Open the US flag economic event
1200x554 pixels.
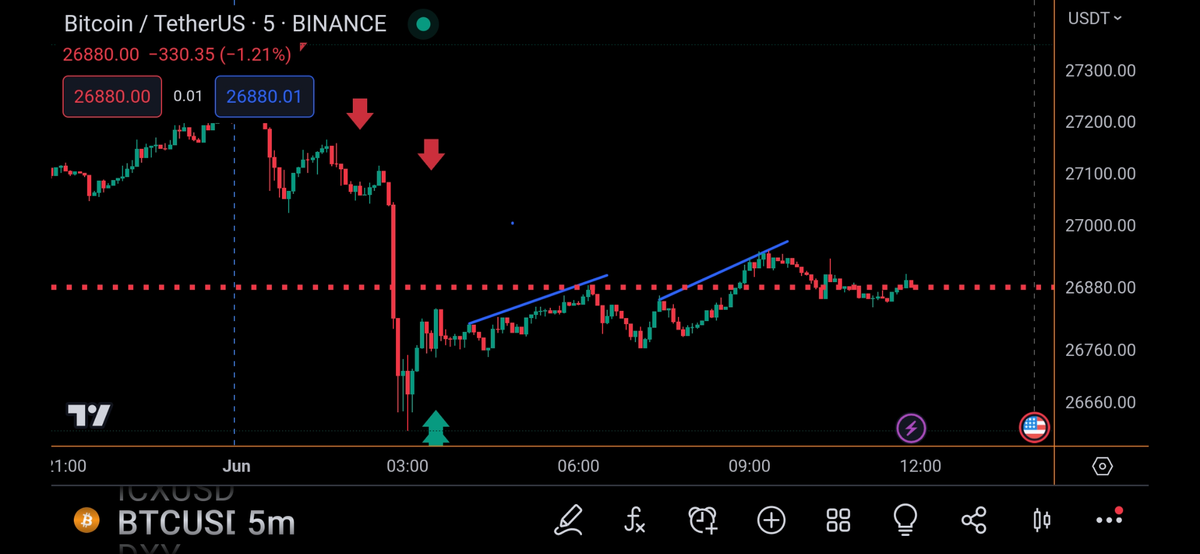tap(1034, 428)
